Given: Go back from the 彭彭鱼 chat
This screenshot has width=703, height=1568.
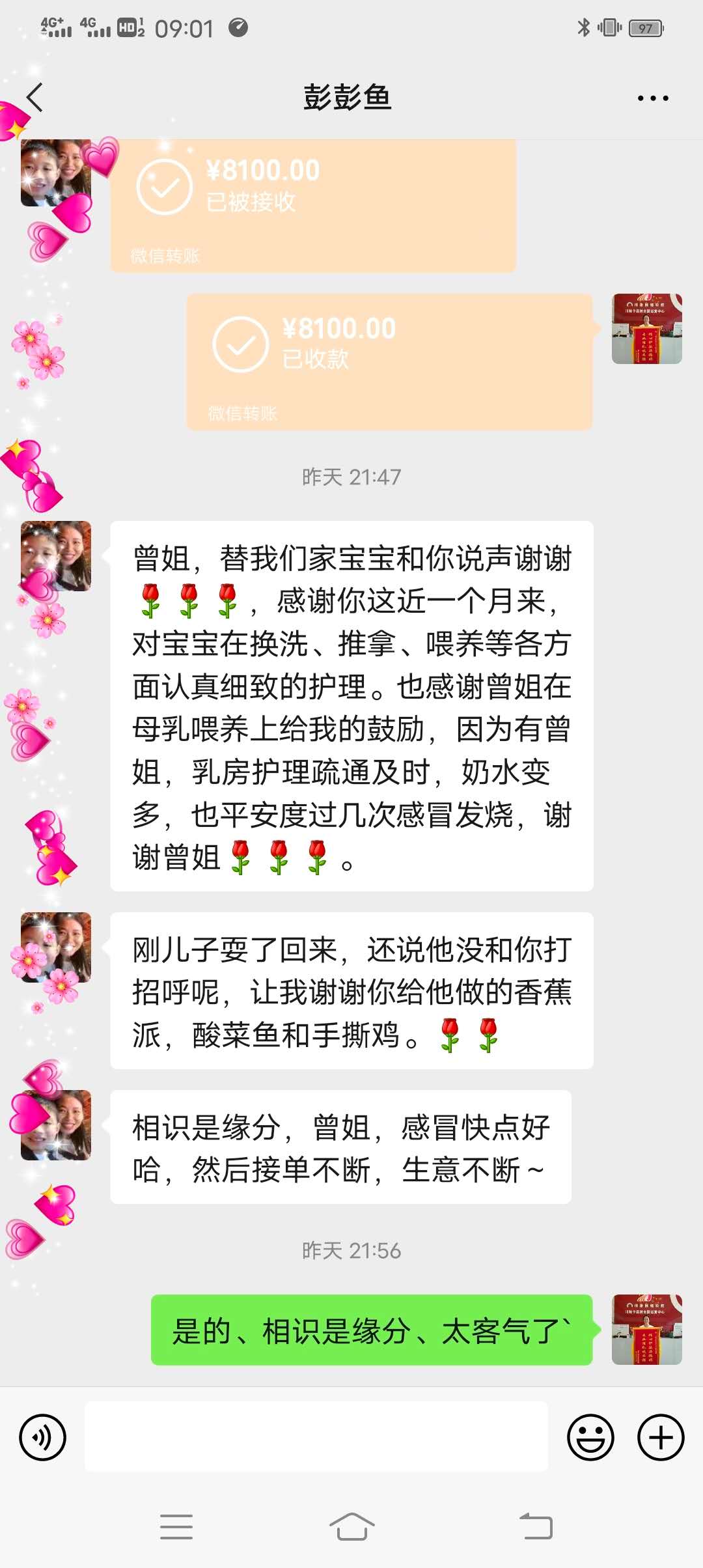Looking at the screenshot, I should 35,98.
